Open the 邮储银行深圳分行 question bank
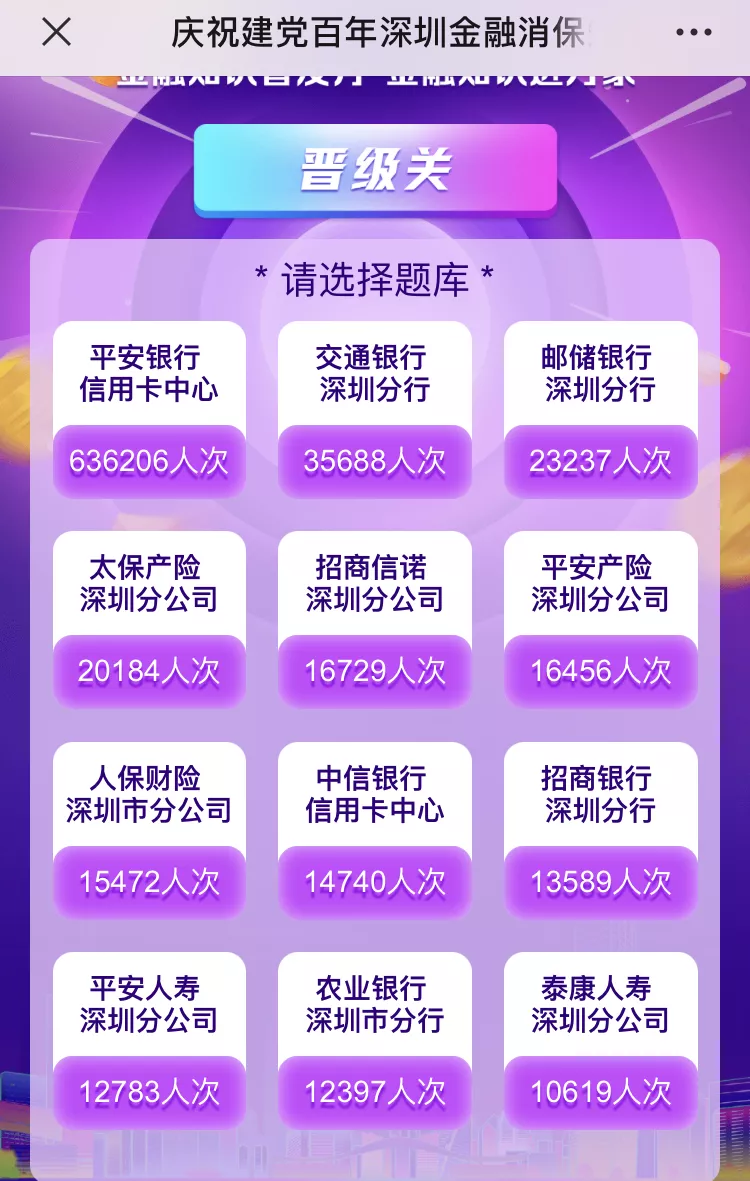 (x=600, y=409)
